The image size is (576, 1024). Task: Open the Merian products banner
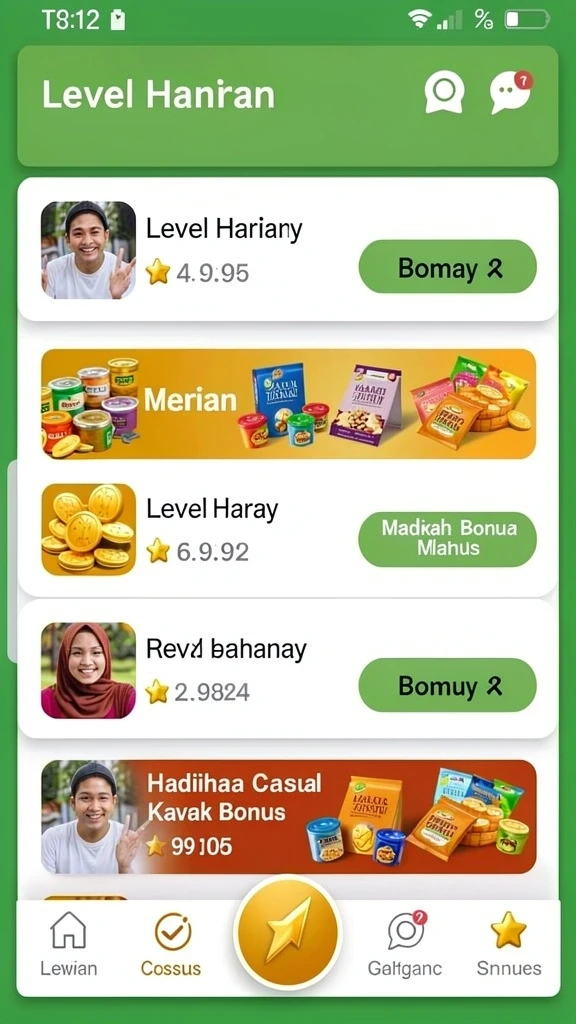pos(288,404)
